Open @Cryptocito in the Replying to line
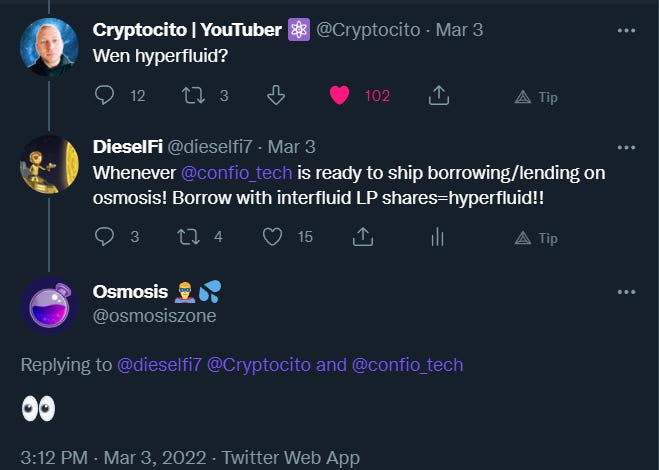This screenshot has height=470, width=659. coord(259,365)
